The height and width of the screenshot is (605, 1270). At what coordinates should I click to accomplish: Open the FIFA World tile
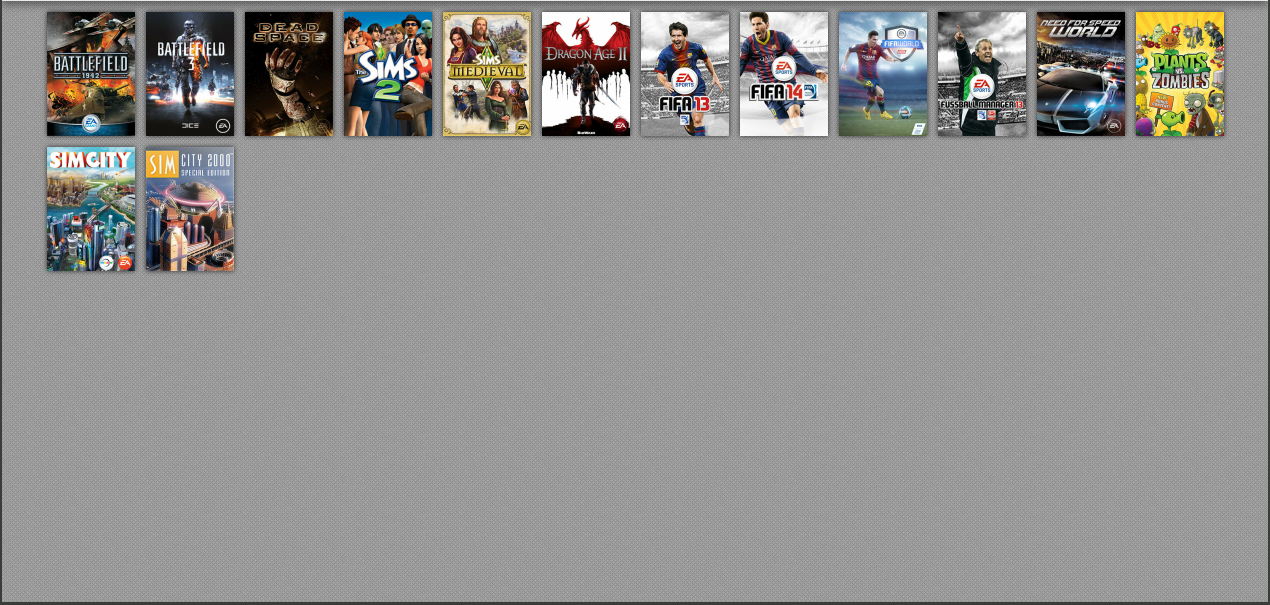pyautogui.click(x=883, y=74)
